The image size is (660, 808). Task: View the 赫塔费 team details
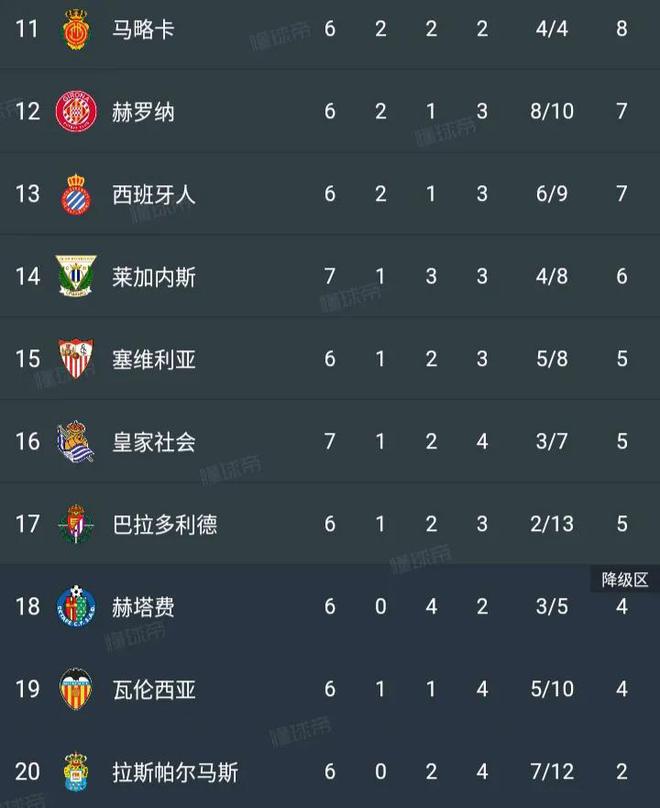(x=143, y=606)
